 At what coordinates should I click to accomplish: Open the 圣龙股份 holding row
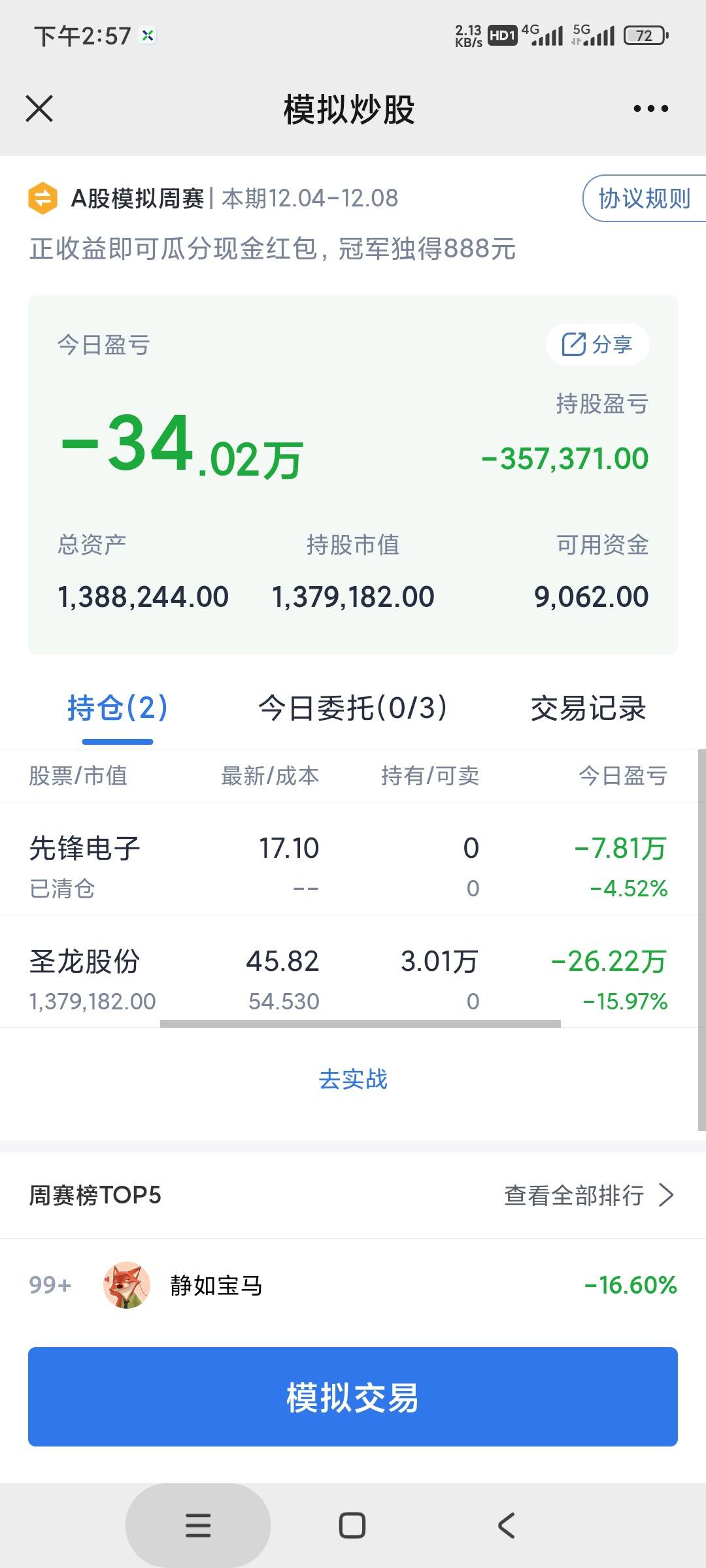point(349,972)
